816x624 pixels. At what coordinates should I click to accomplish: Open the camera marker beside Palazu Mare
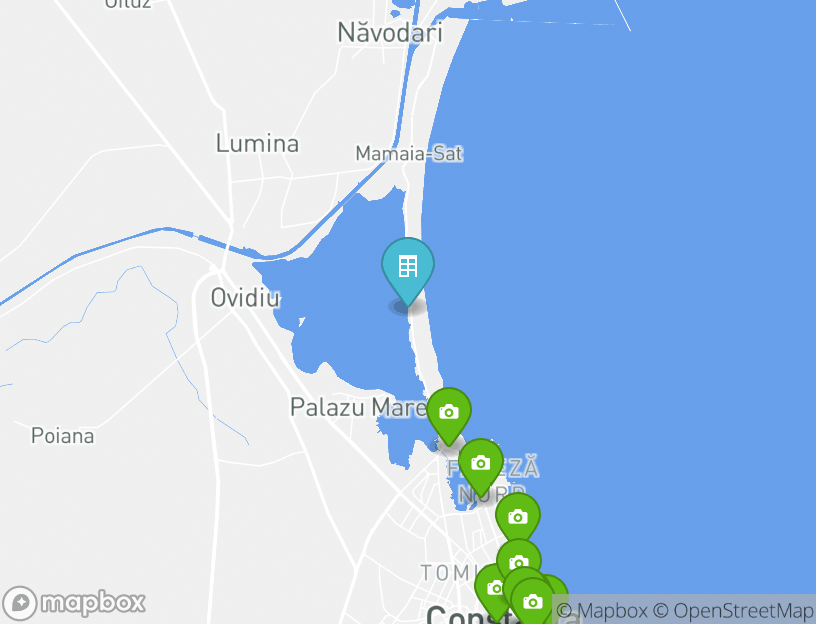point(449,412)
